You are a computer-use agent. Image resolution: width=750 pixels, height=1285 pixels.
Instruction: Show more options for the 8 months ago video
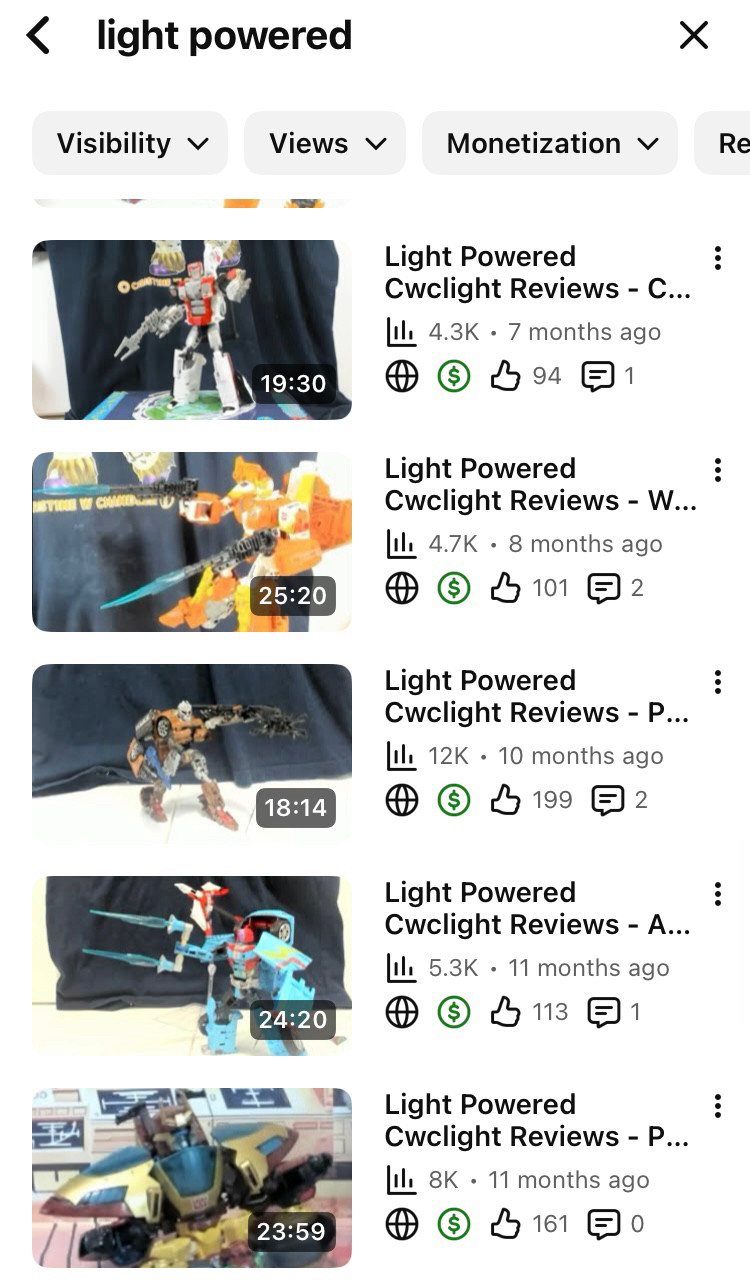click(x=717, y=470)
